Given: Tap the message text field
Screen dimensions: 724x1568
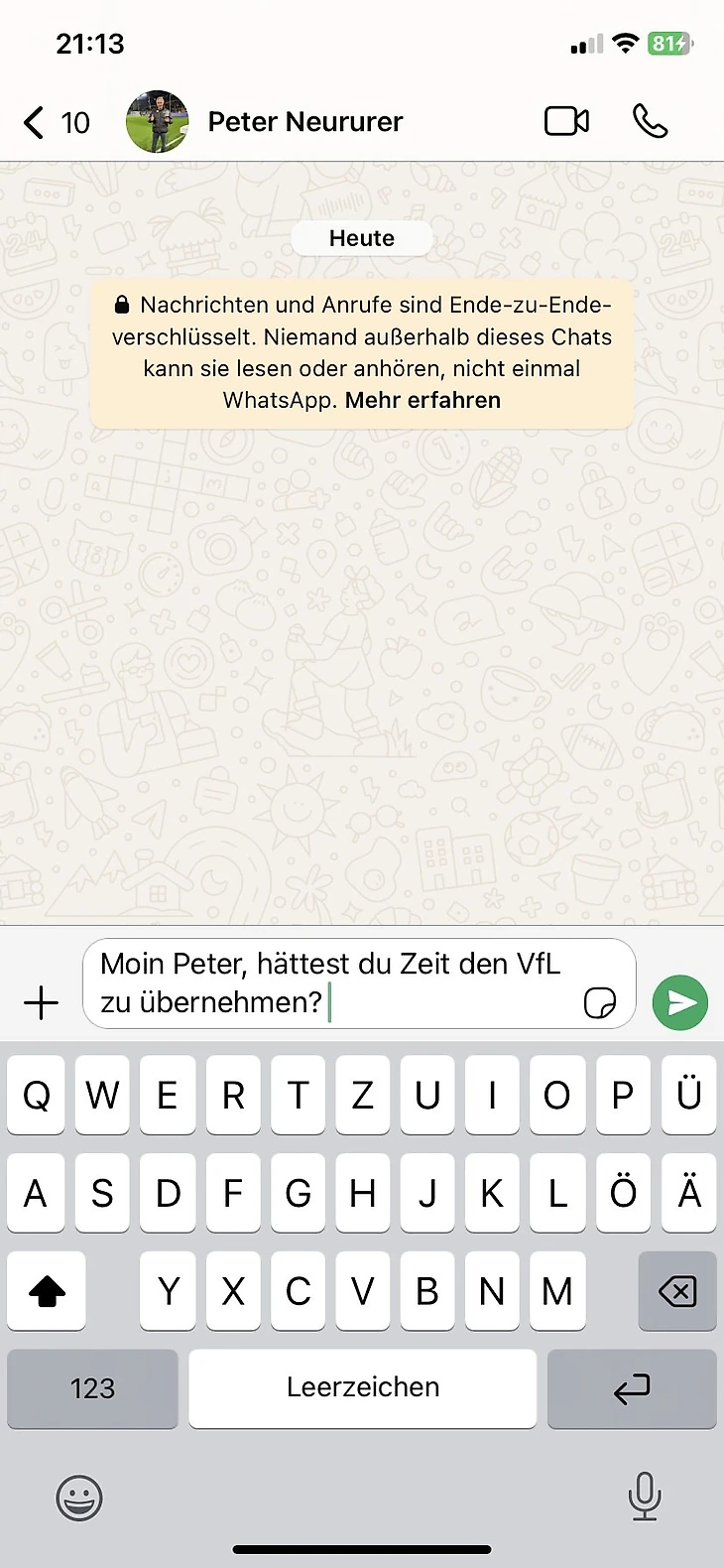Looking at the screenshot, I should pos(337,982).
